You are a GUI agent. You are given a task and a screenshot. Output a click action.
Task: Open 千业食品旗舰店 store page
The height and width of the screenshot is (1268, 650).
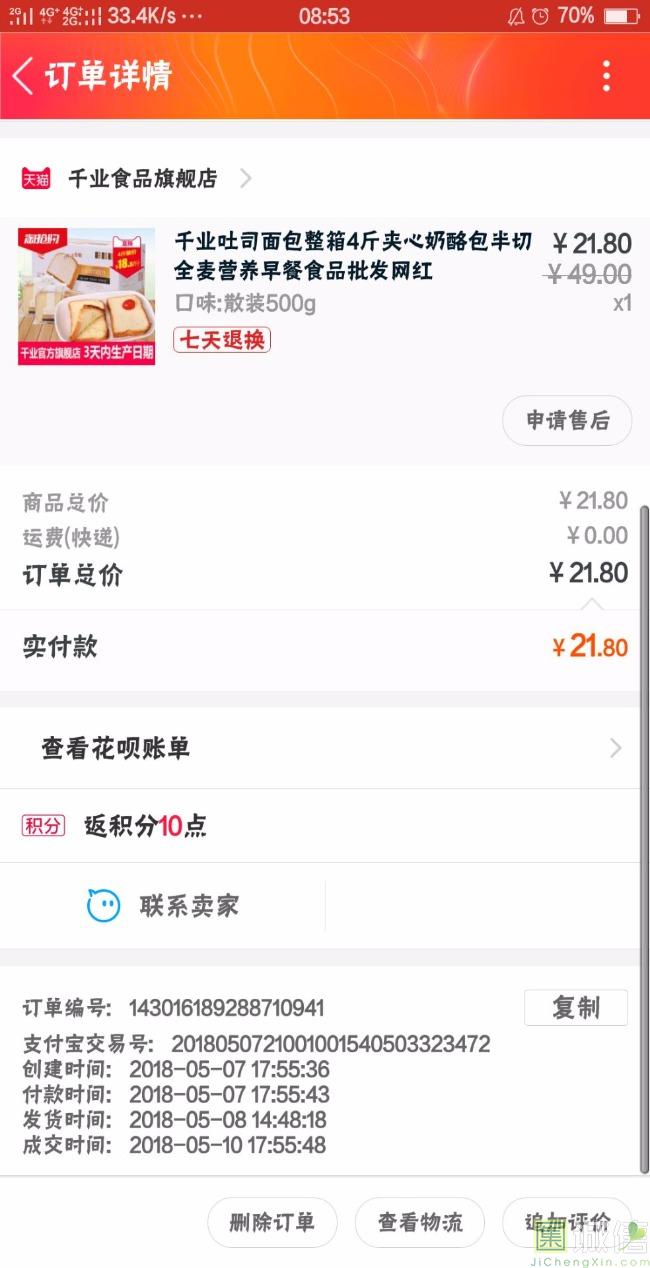(x=142, y=179)
